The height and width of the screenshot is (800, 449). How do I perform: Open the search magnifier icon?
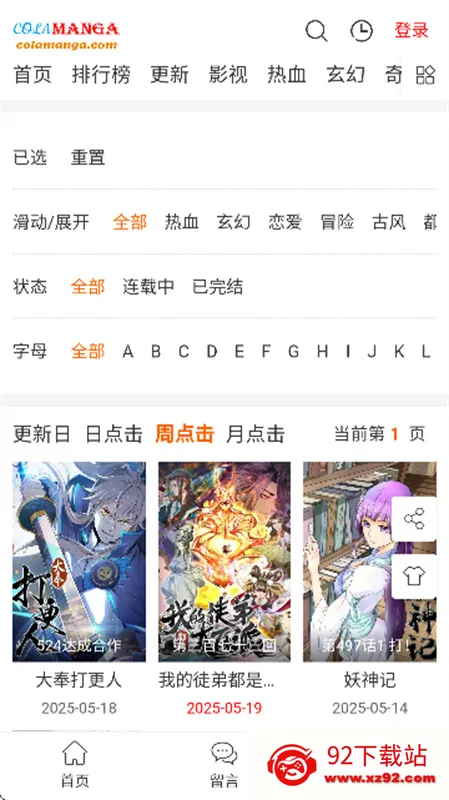pyautogui.click(x=316, y=31)
